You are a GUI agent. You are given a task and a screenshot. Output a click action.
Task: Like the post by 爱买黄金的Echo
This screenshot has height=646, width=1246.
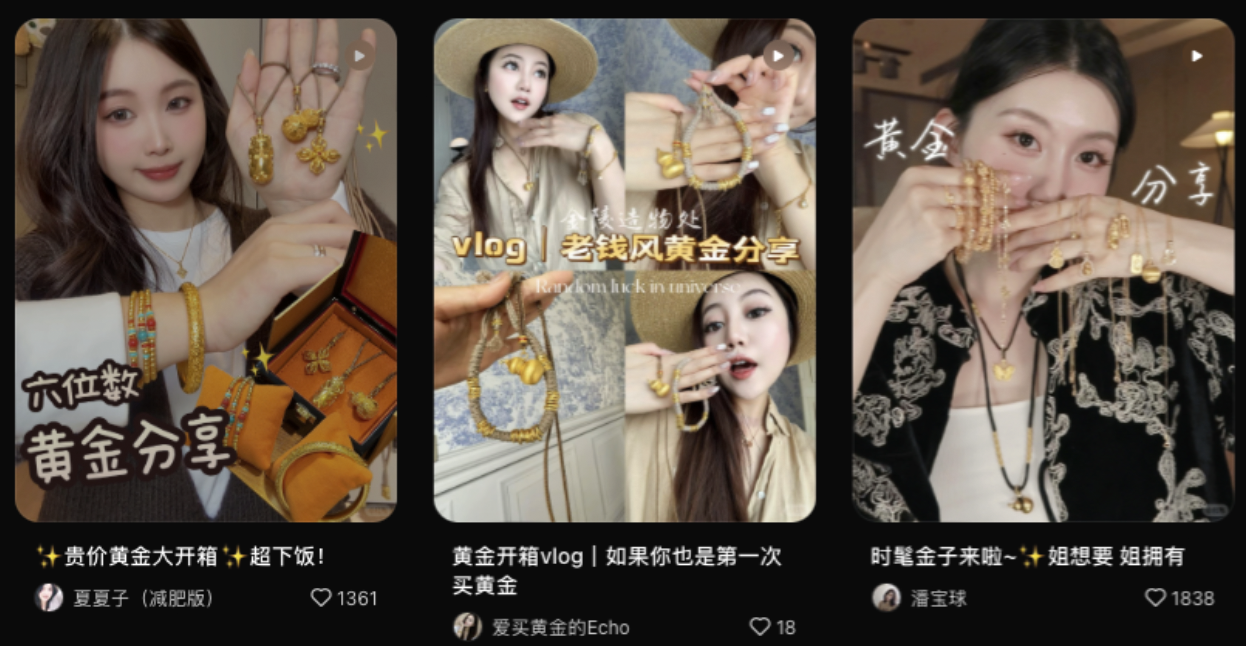[x=760, y=627]
